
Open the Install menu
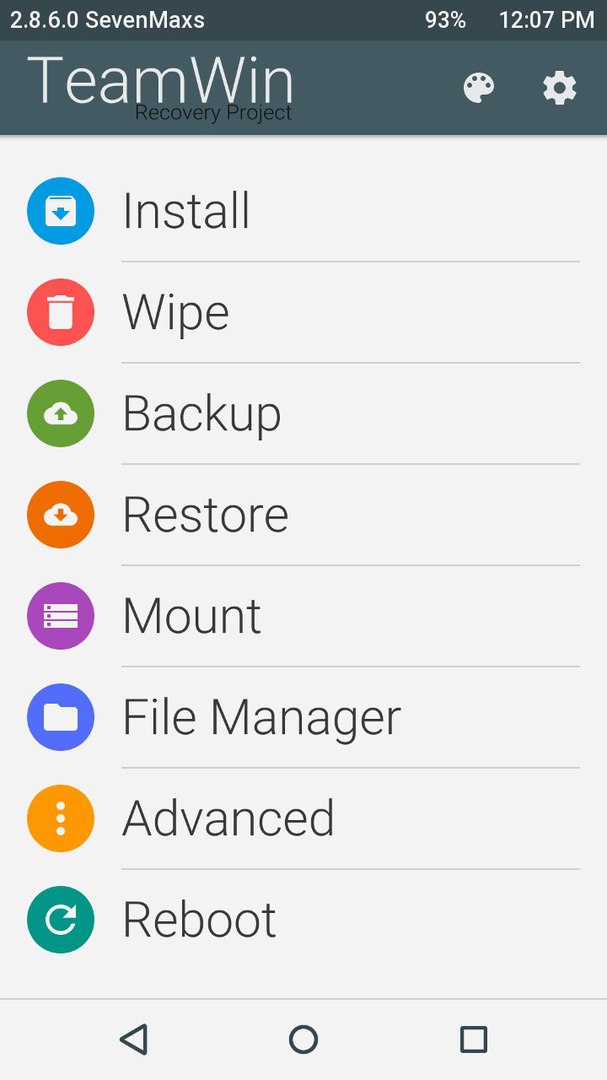[186, 211]
